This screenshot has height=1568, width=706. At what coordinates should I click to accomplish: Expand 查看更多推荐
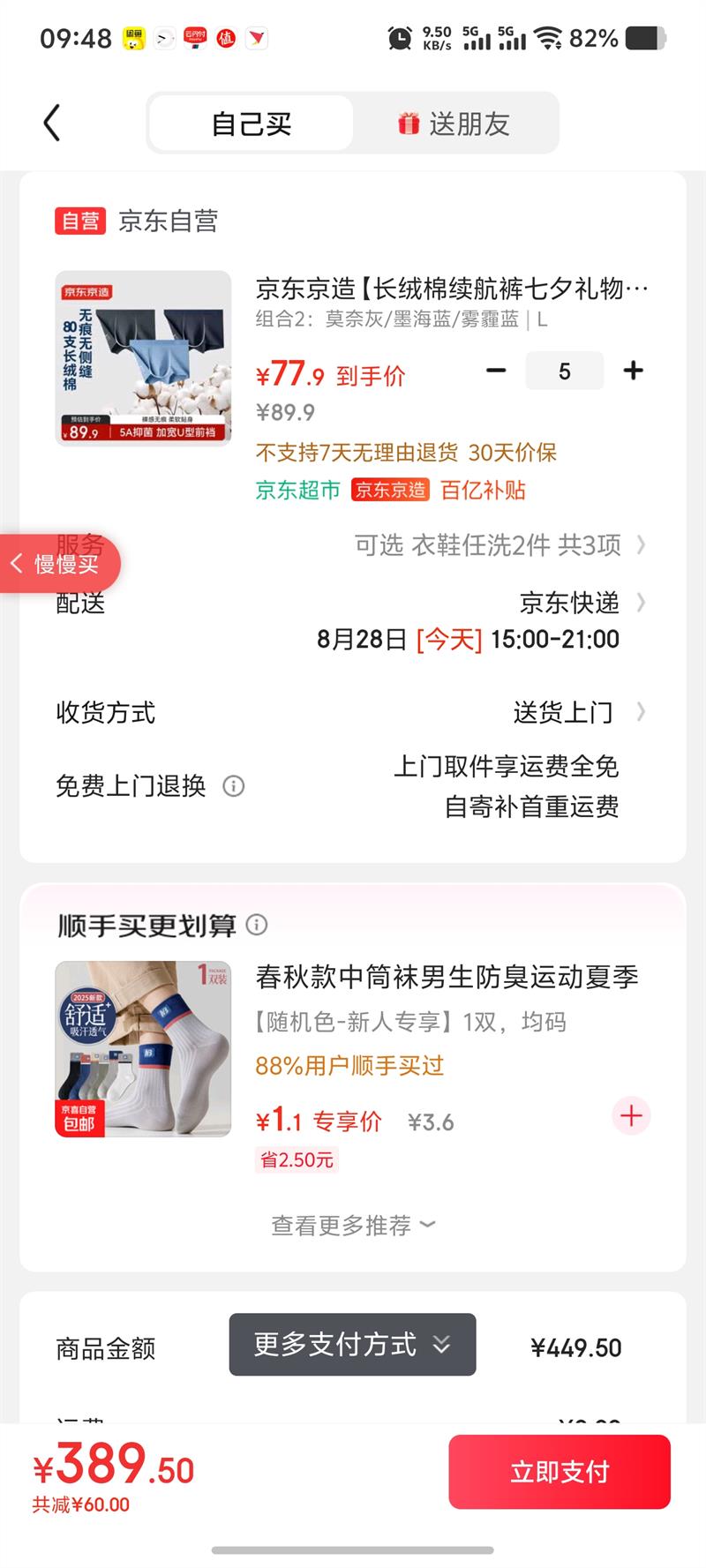click(x=353, y=1225)
